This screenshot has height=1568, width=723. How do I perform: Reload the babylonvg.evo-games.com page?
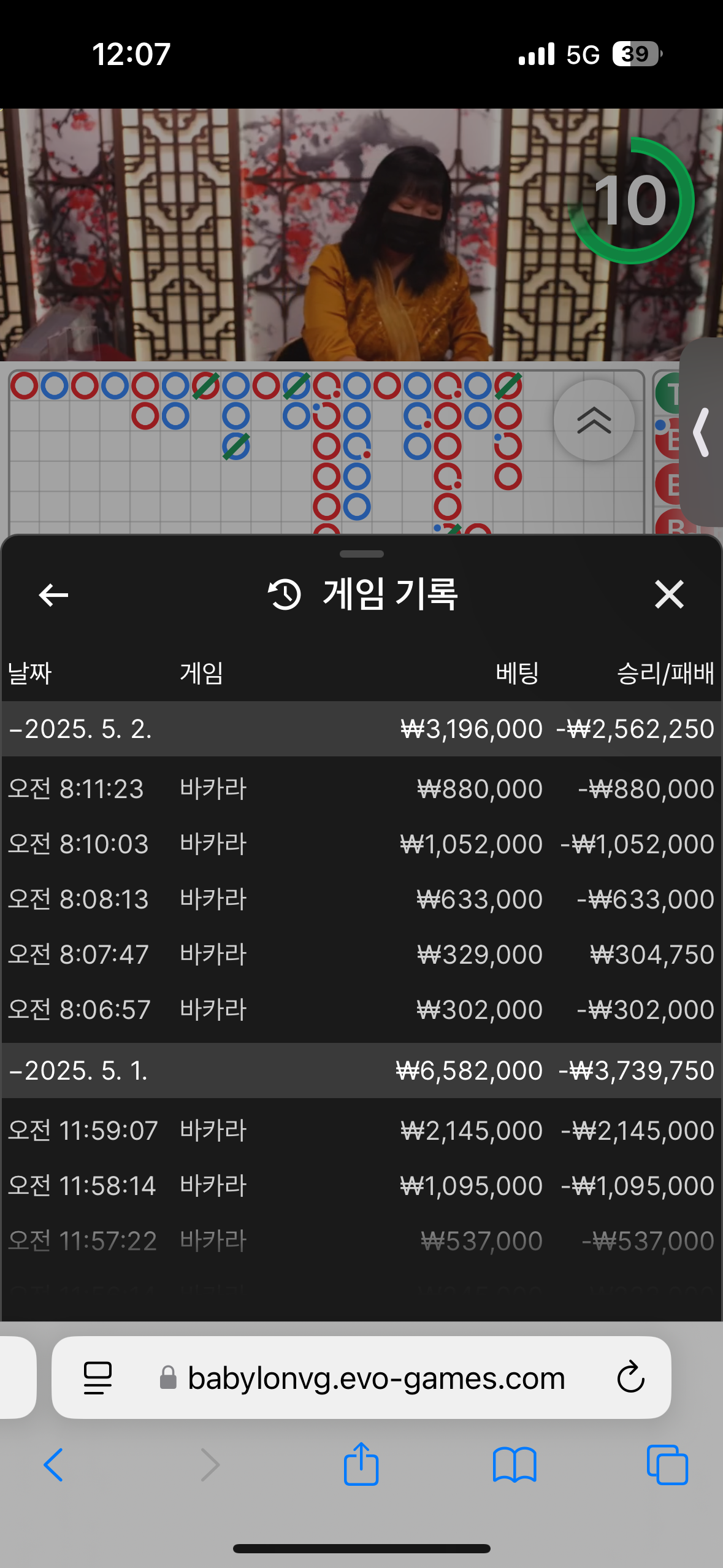point(630,1377)
